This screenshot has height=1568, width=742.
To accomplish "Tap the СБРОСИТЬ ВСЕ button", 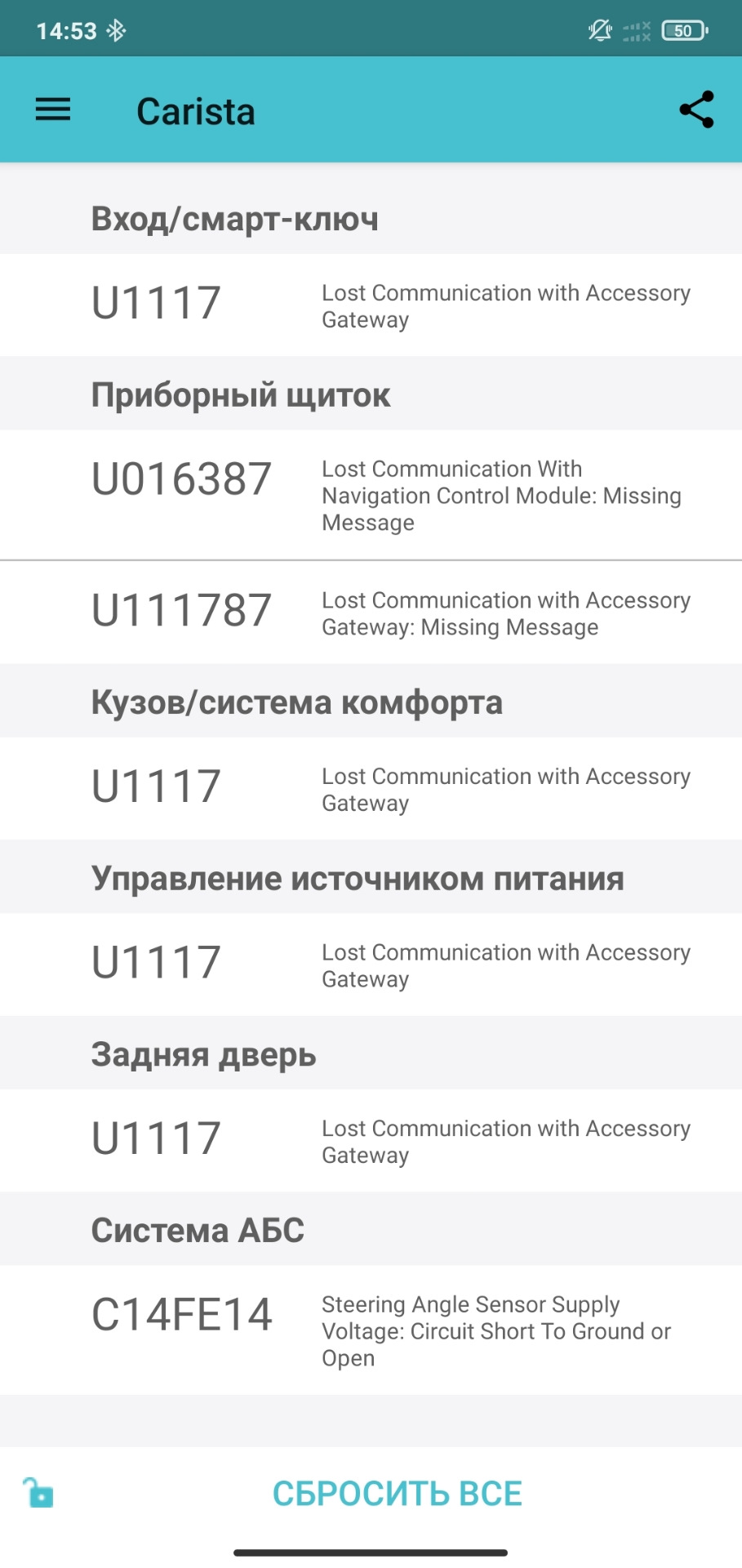I will [397, 1494].
